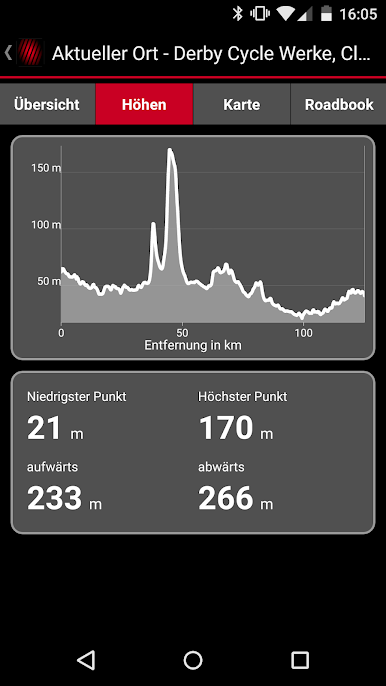386x686 pixels.
Task: Open the Karte tab
Action: coord(242,105)
